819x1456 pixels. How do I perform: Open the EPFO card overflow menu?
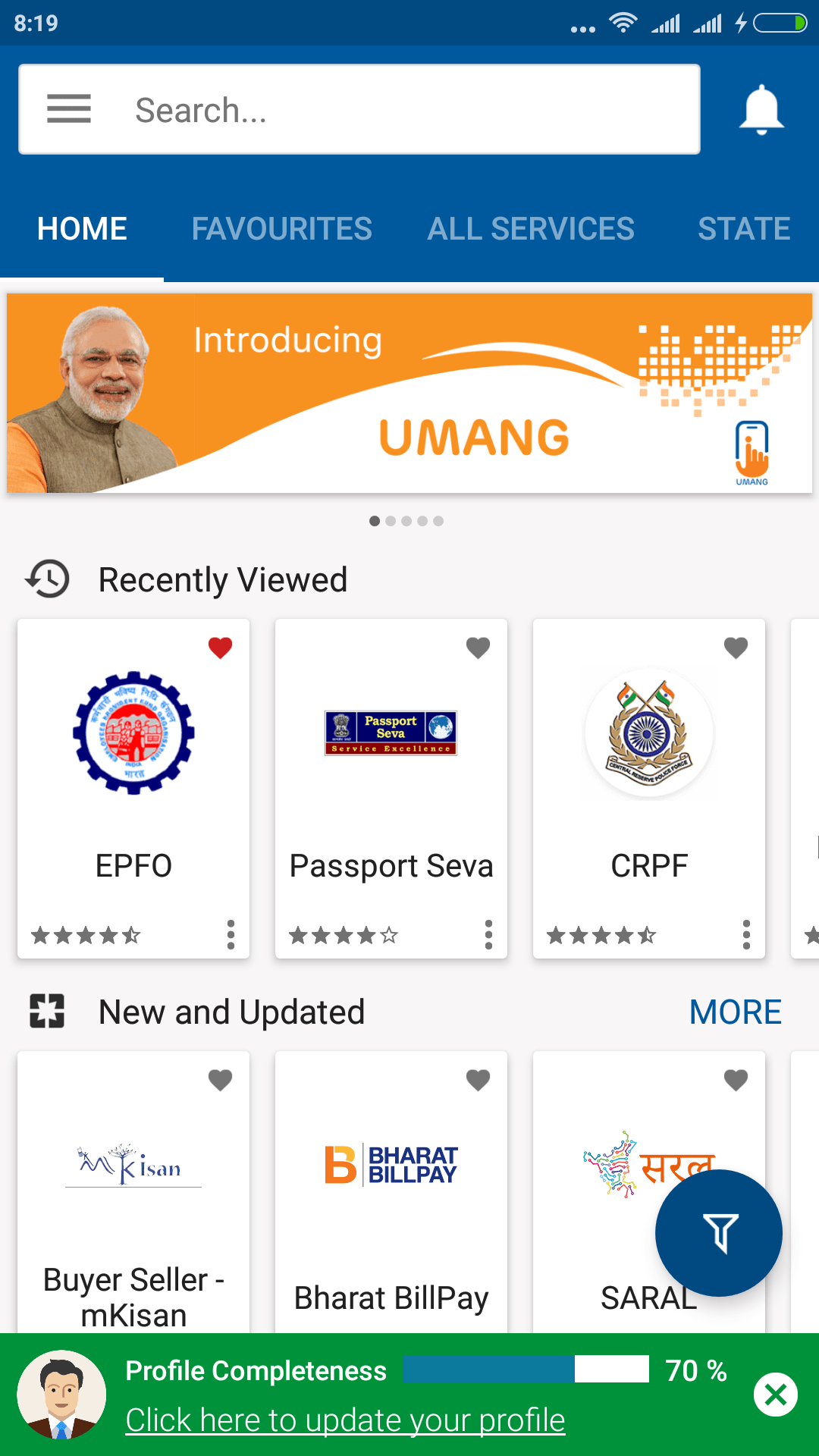pos(231,935)
